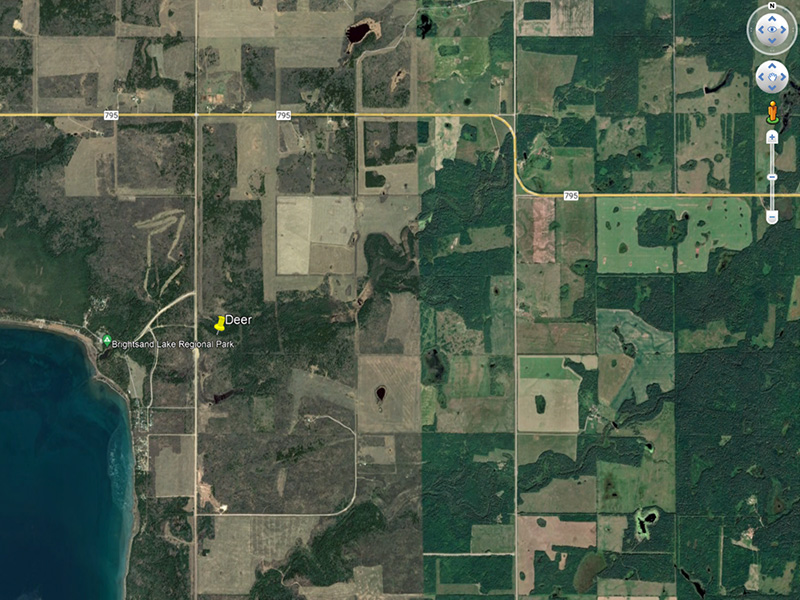
Task: Rotate view left with look-control left arrow
Action: click(x=760, y=29)
